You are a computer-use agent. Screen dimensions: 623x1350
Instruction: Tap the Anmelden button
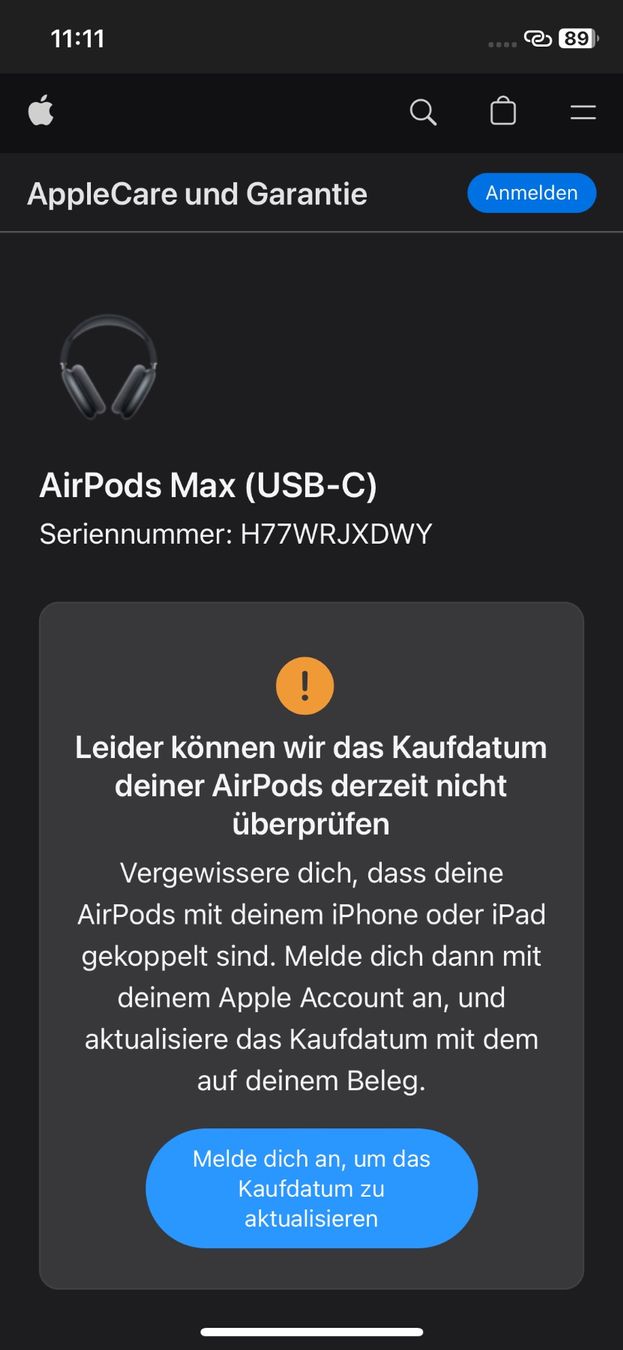531,193
